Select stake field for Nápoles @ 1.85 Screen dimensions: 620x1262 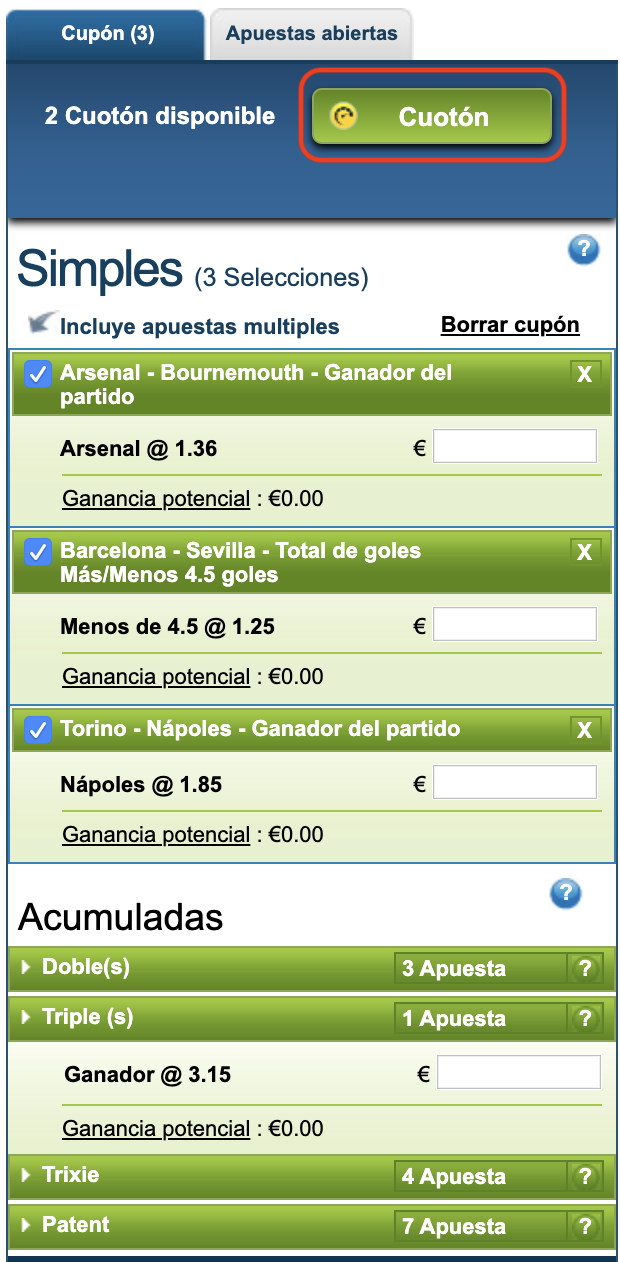click(514, 782)
